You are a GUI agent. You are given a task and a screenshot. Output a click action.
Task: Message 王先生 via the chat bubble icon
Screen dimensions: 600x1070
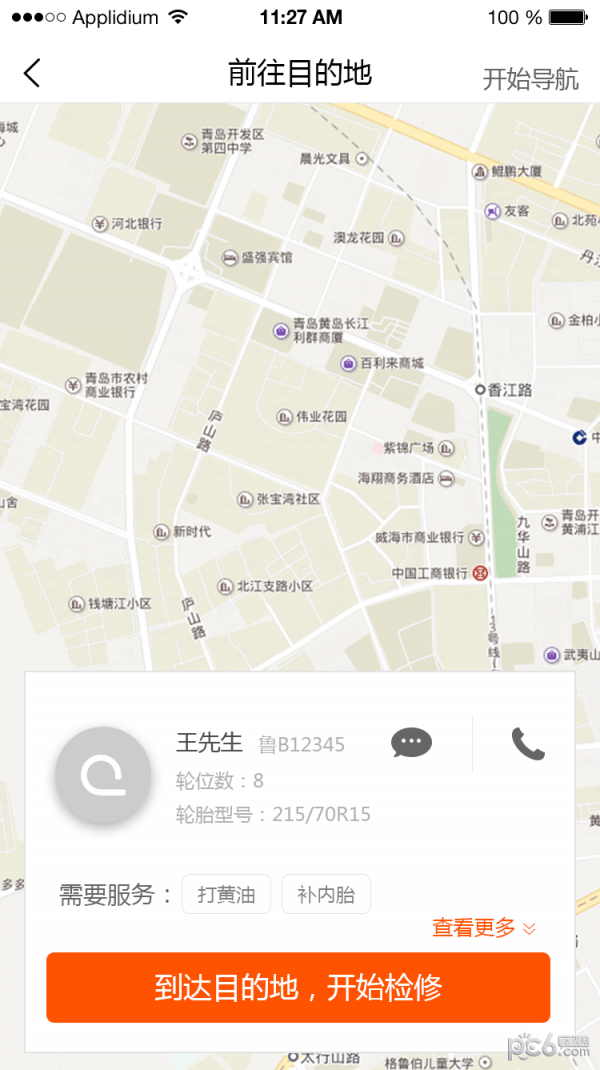tap(411, 742)
